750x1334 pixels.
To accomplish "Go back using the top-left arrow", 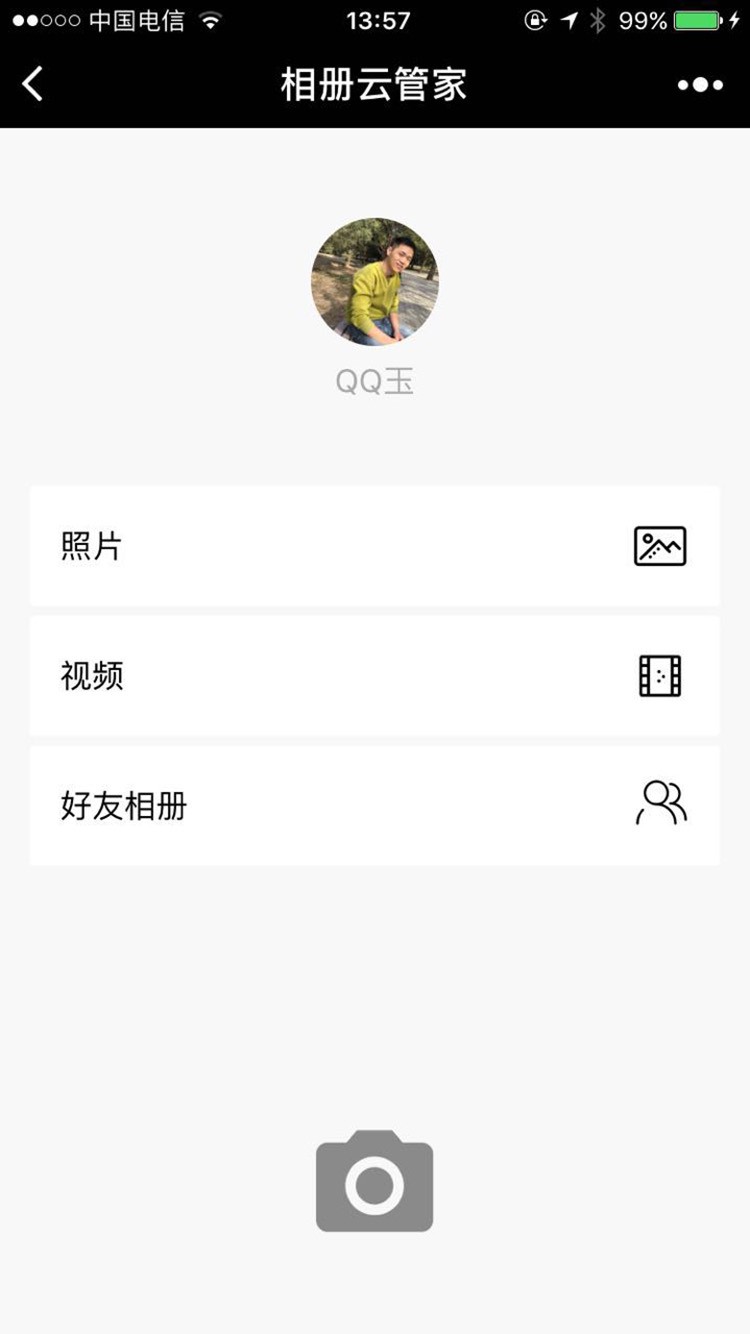I will [x=33, y=84].
